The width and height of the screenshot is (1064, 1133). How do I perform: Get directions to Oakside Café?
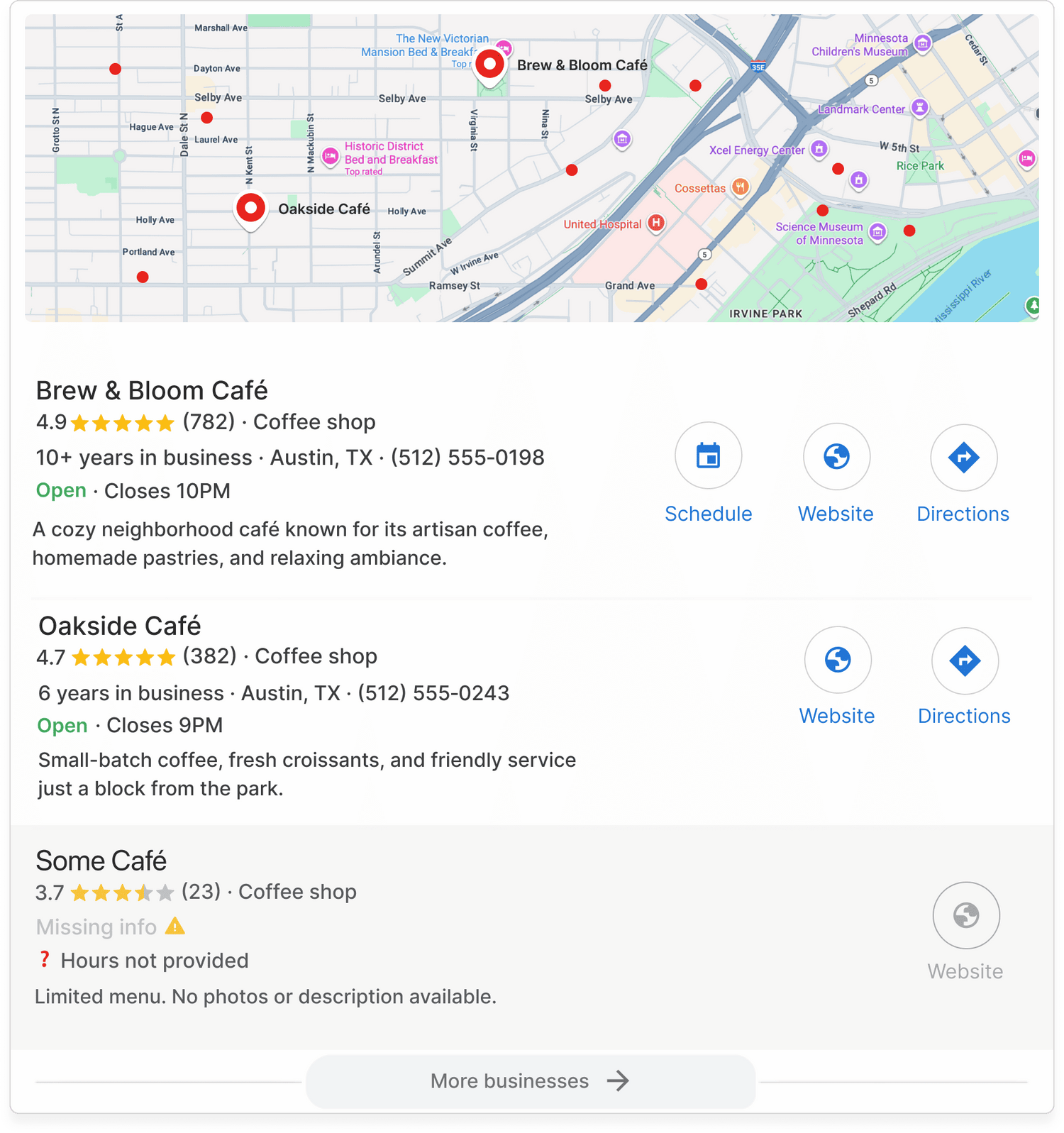pyautogui.click(x=965, y=661)
